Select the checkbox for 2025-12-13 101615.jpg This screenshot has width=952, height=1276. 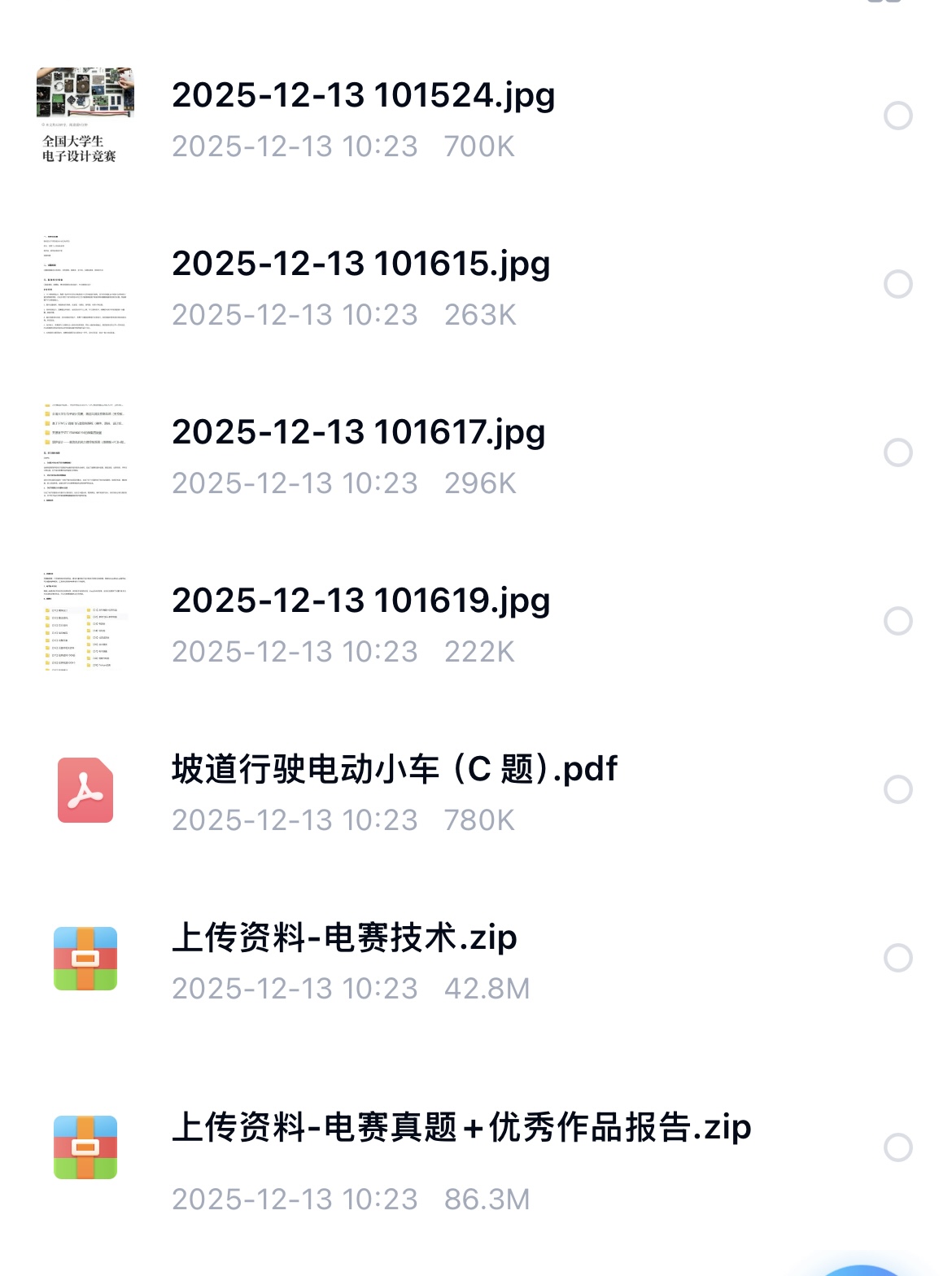click(x=897, y=284)
